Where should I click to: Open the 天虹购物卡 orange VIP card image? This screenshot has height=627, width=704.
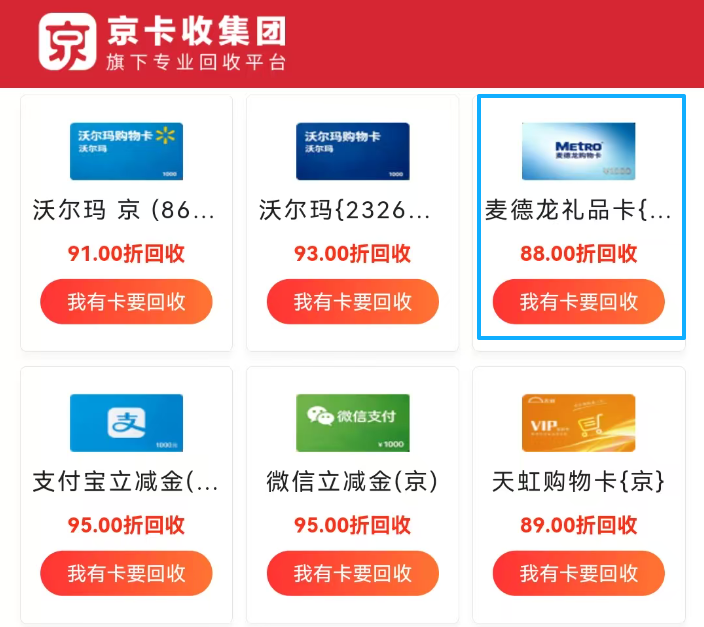point(578,423)
